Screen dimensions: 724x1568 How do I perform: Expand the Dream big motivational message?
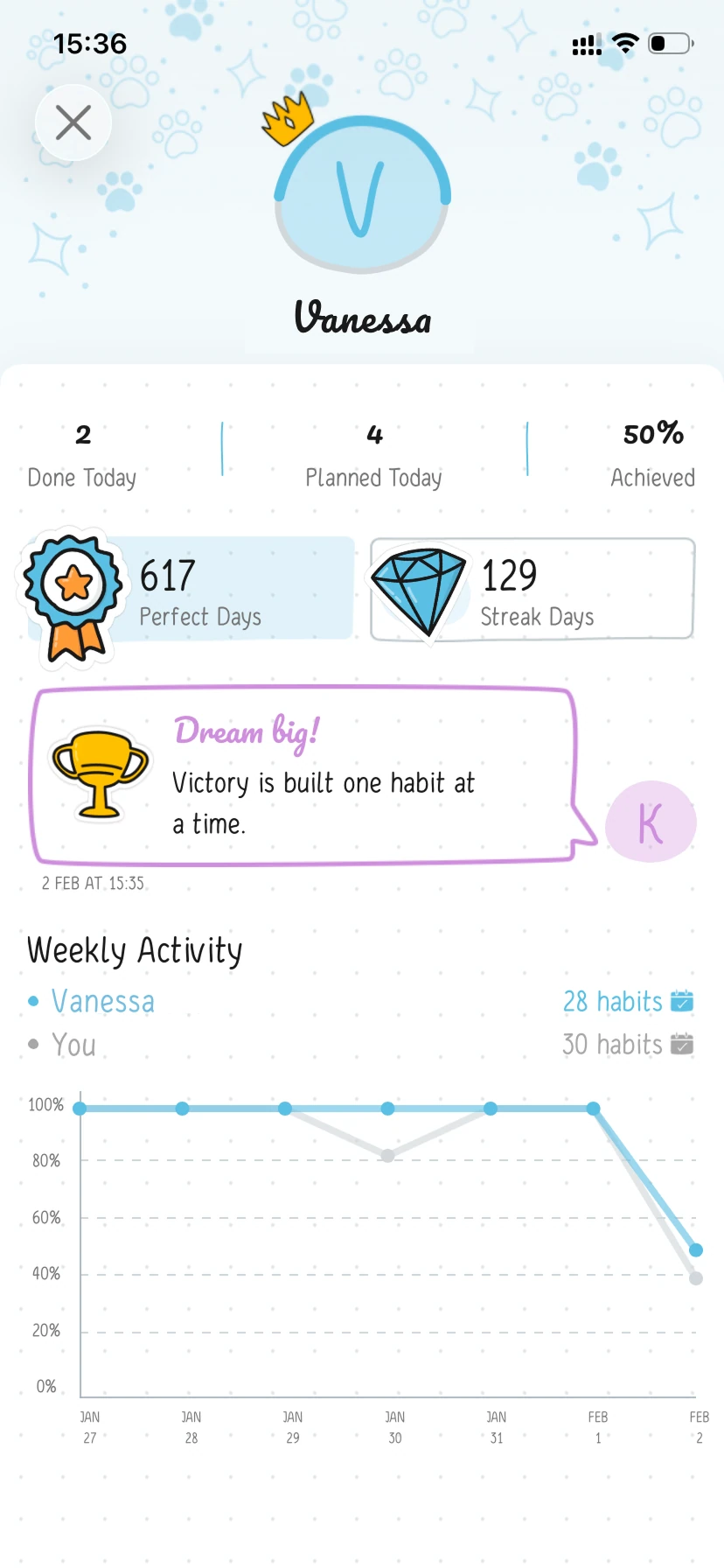[324, 777]
